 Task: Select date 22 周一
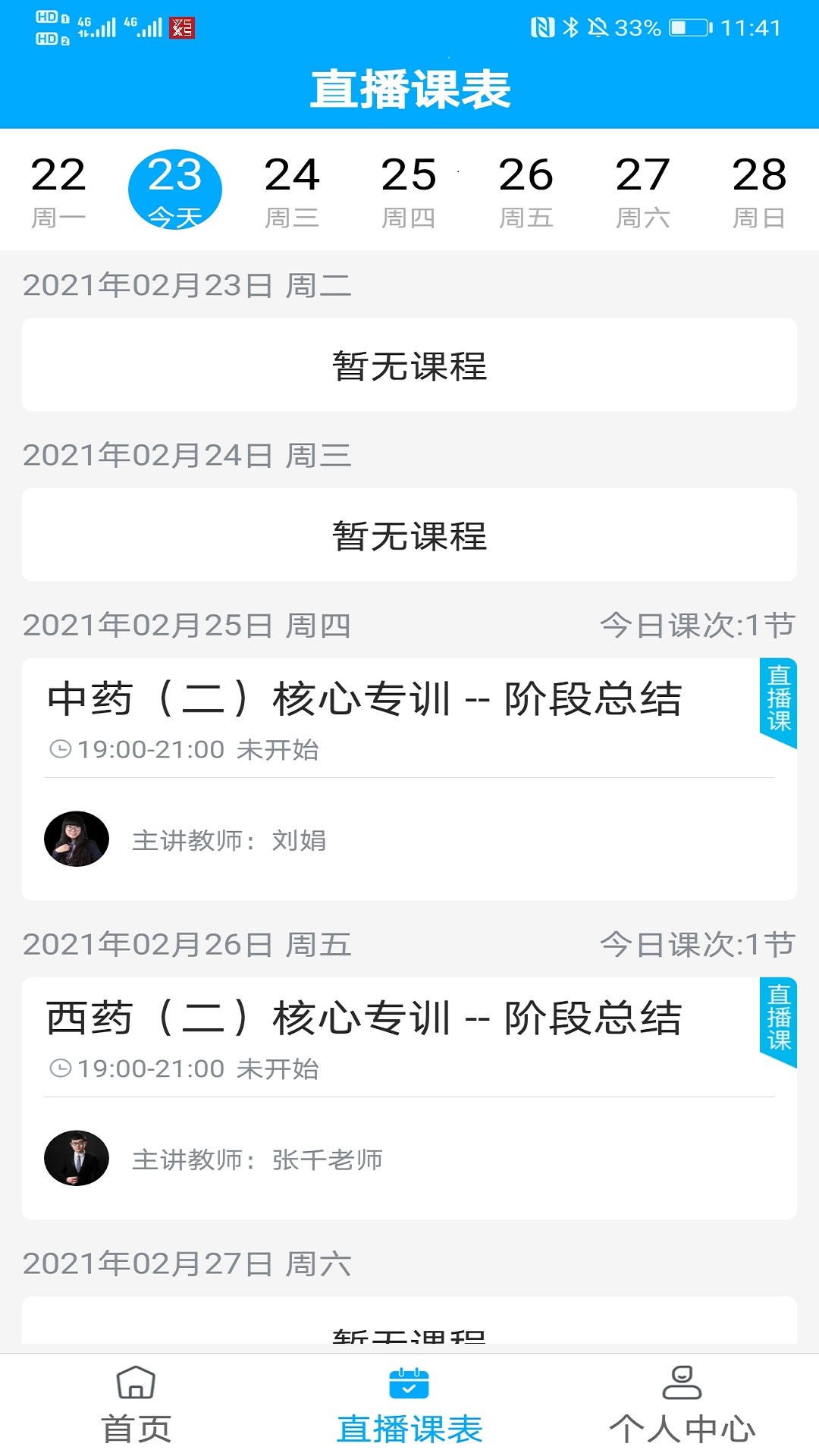(58, 186)
